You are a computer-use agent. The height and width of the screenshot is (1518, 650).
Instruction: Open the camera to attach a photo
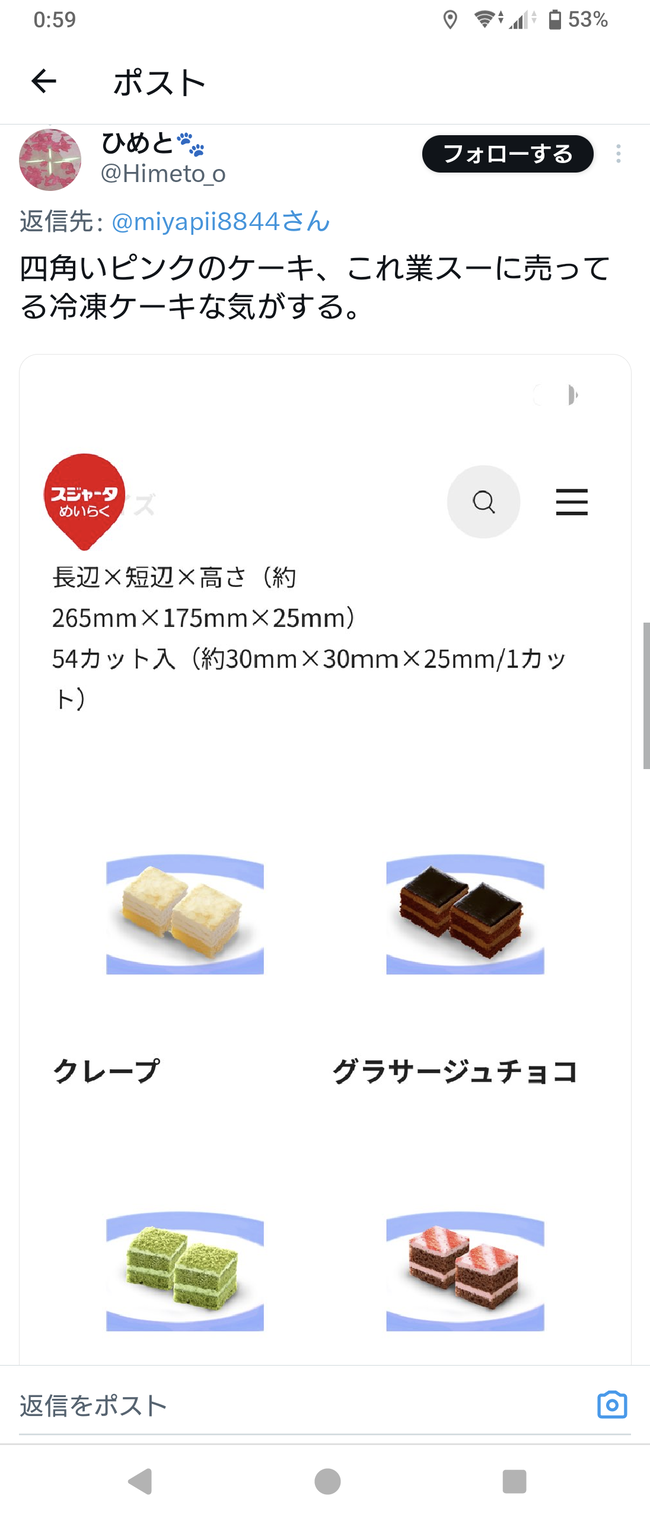[x=611, y=1405]
